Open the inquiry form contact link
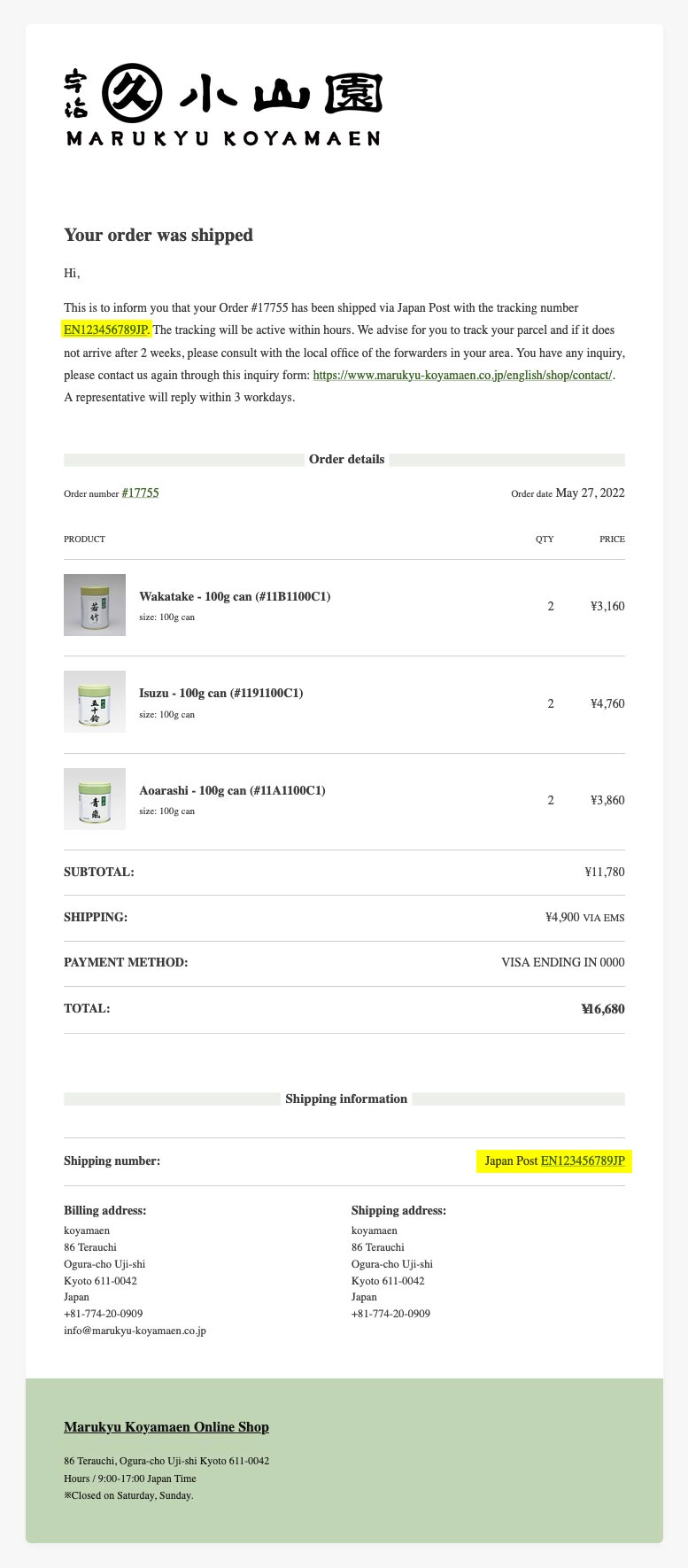This screenshot has height=1568, width=688. (463, 375)
